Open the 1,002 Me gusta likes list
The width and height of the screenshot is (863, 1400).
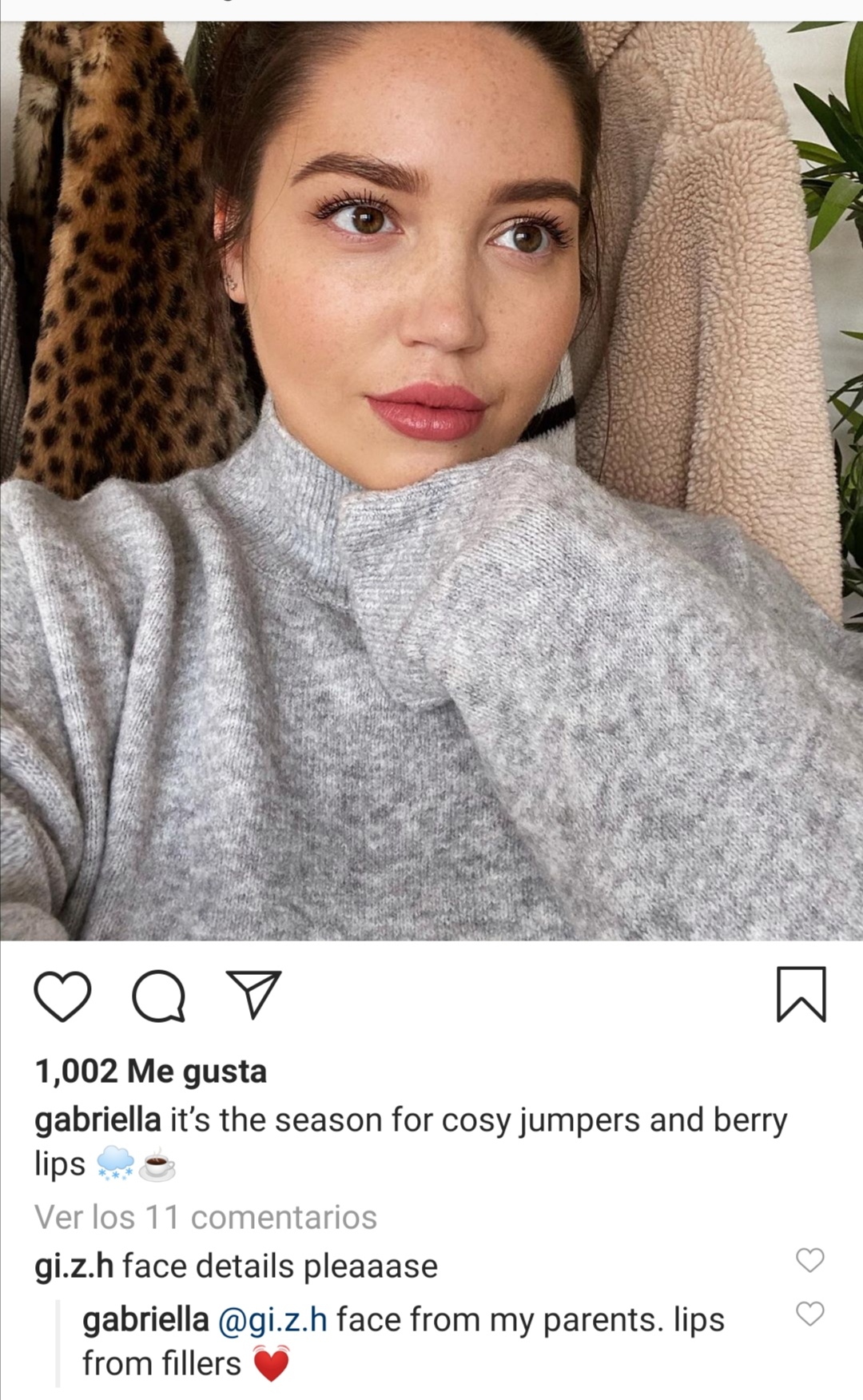(x=150, y=1071)
